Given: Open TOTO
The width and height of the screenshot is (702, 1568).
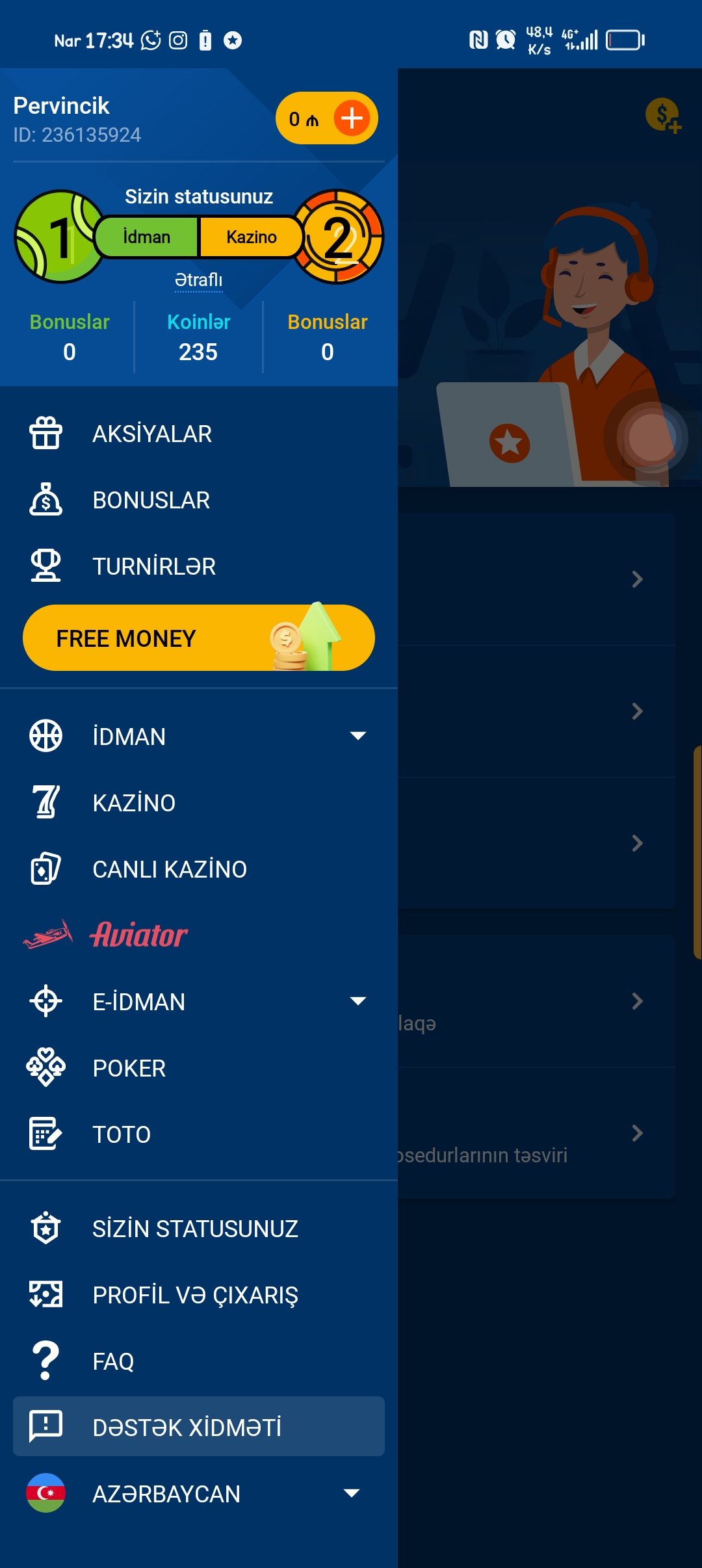Looking at the screenshot, I should 199,1134.
